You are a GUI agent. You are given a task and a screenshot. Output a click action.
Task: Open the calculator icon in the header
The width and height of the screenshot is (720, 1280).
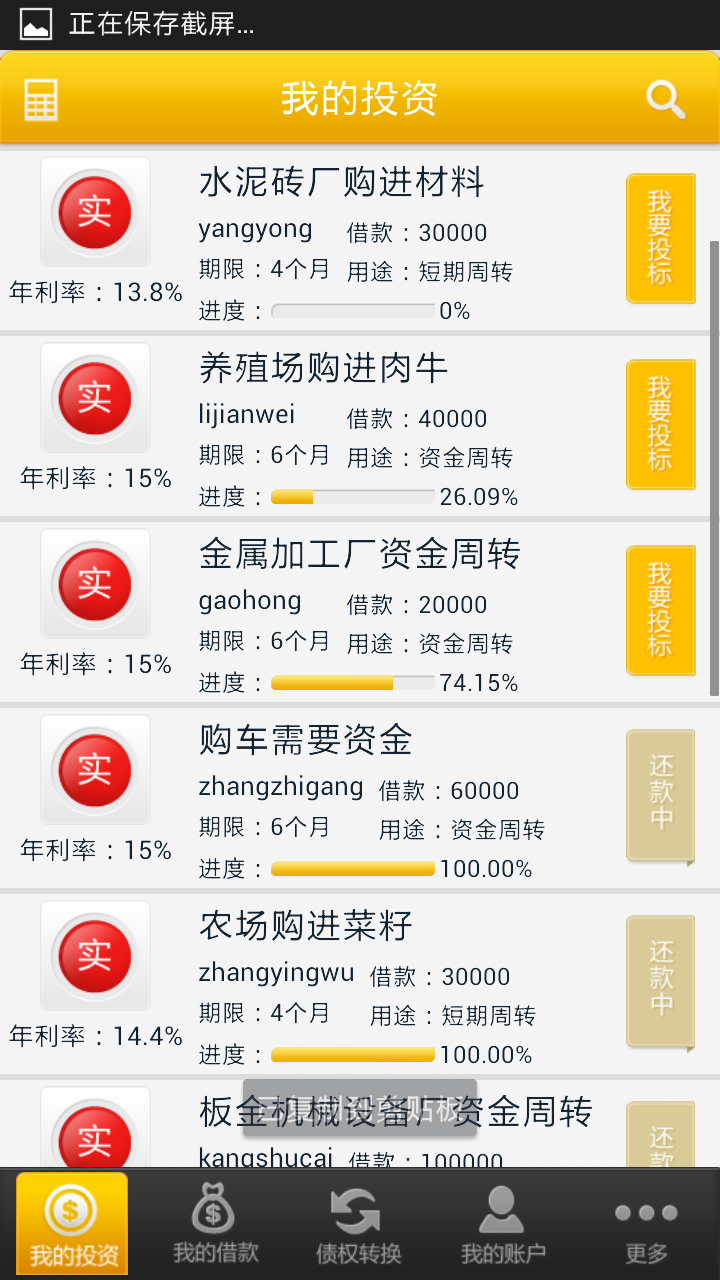(x=41, y=100)
